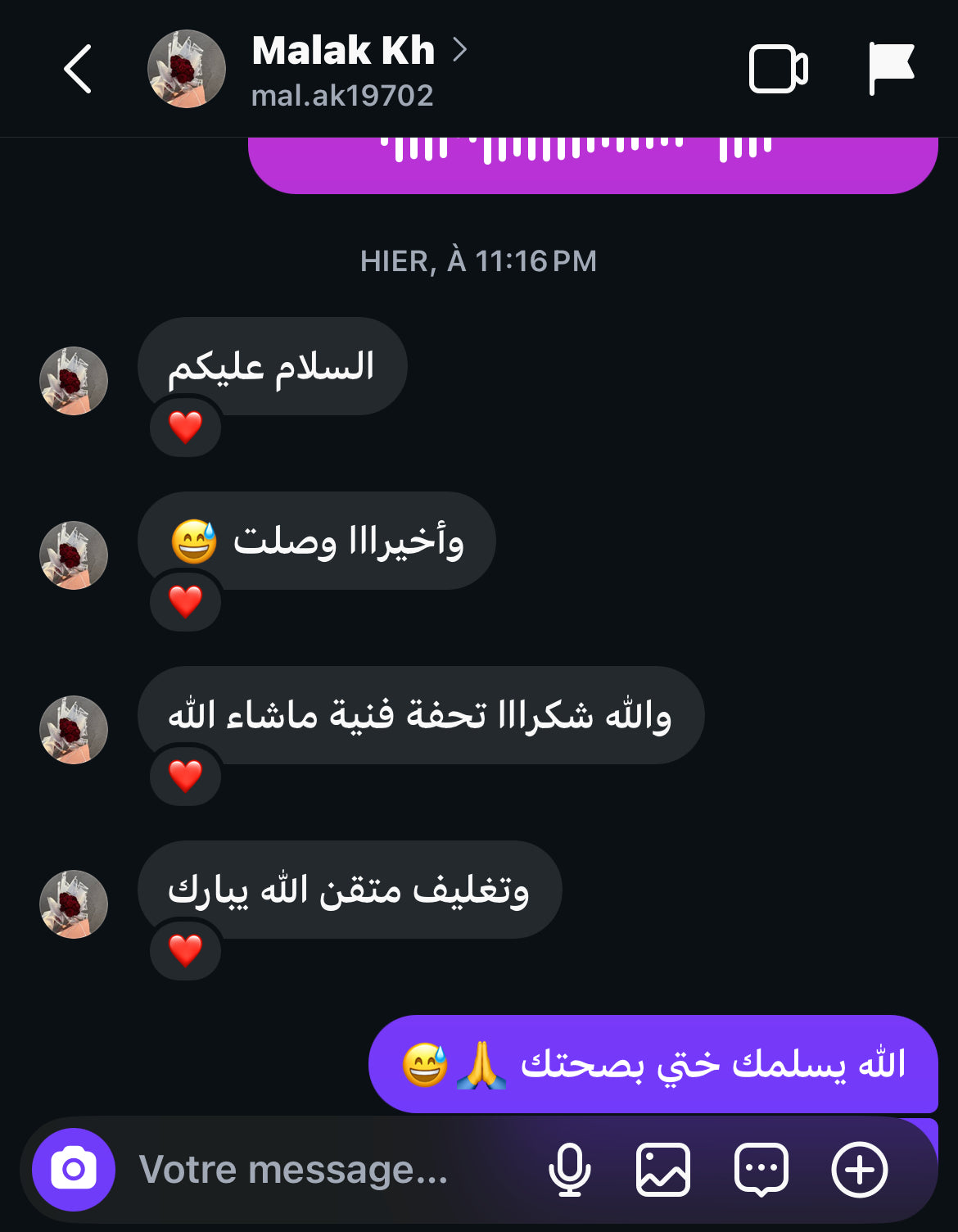Open the speech-bubble icon in message bar

tap(761, 1170)
